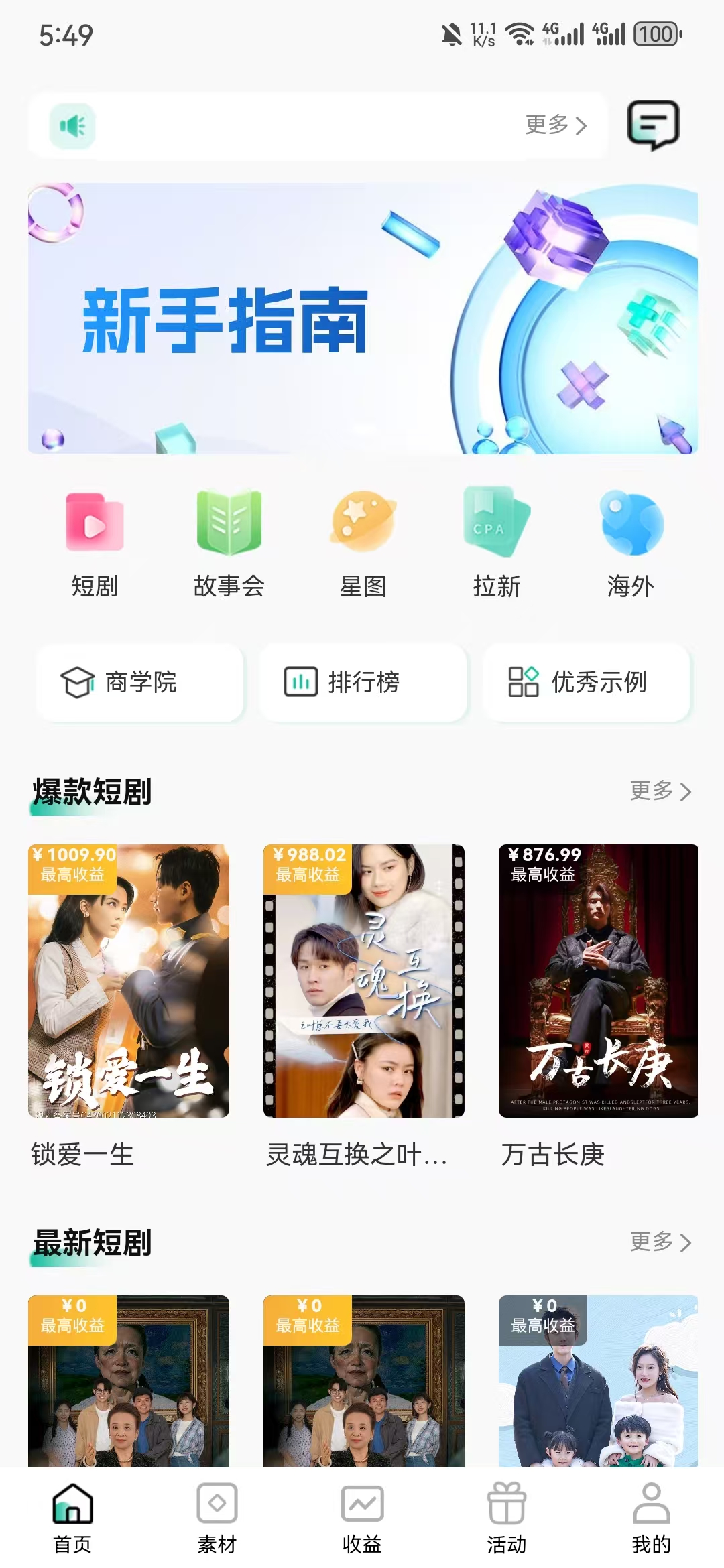Open the 灵魂互换之叶… drama card

pyautogui.click(x=363, y=981)
